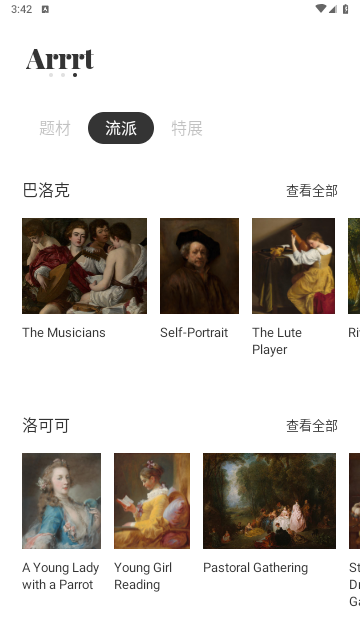This screenshot has height=640, width=360.
Task: Switch to the 题材 tab
Action: [55, 128]
